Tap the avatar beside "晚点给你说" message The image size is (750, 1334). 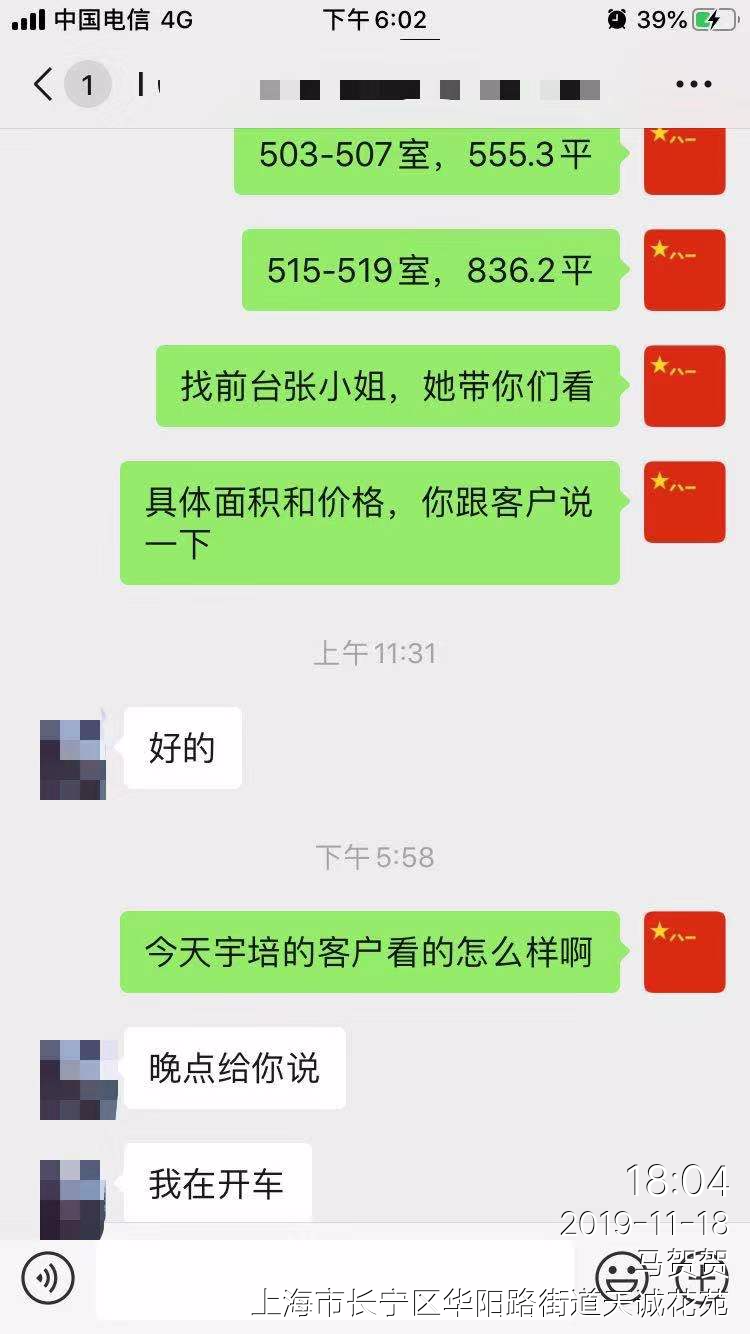click(72, 1079)
